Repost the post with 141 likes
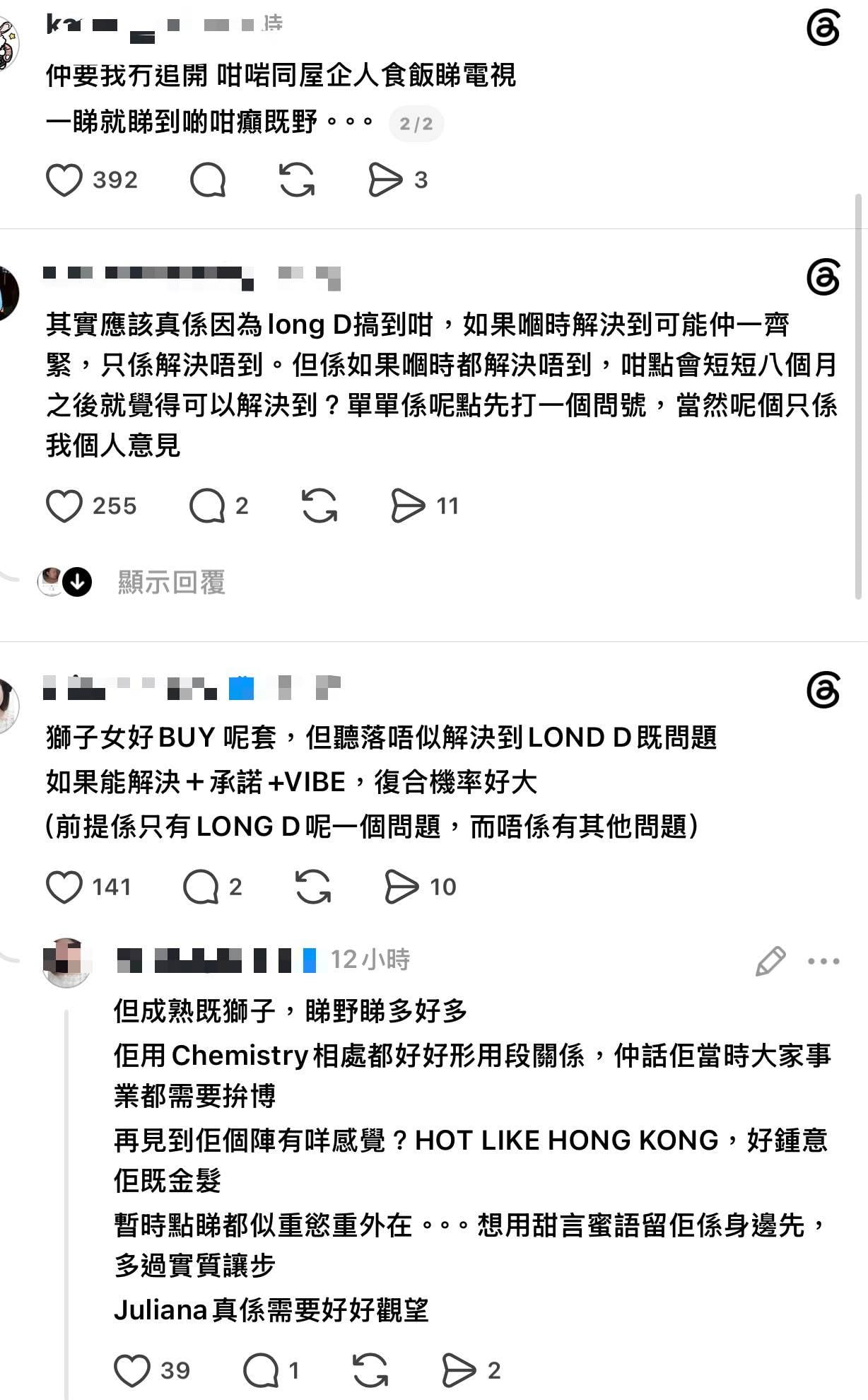Screen dimensions: 868x1400 click(x=313, y=887)
